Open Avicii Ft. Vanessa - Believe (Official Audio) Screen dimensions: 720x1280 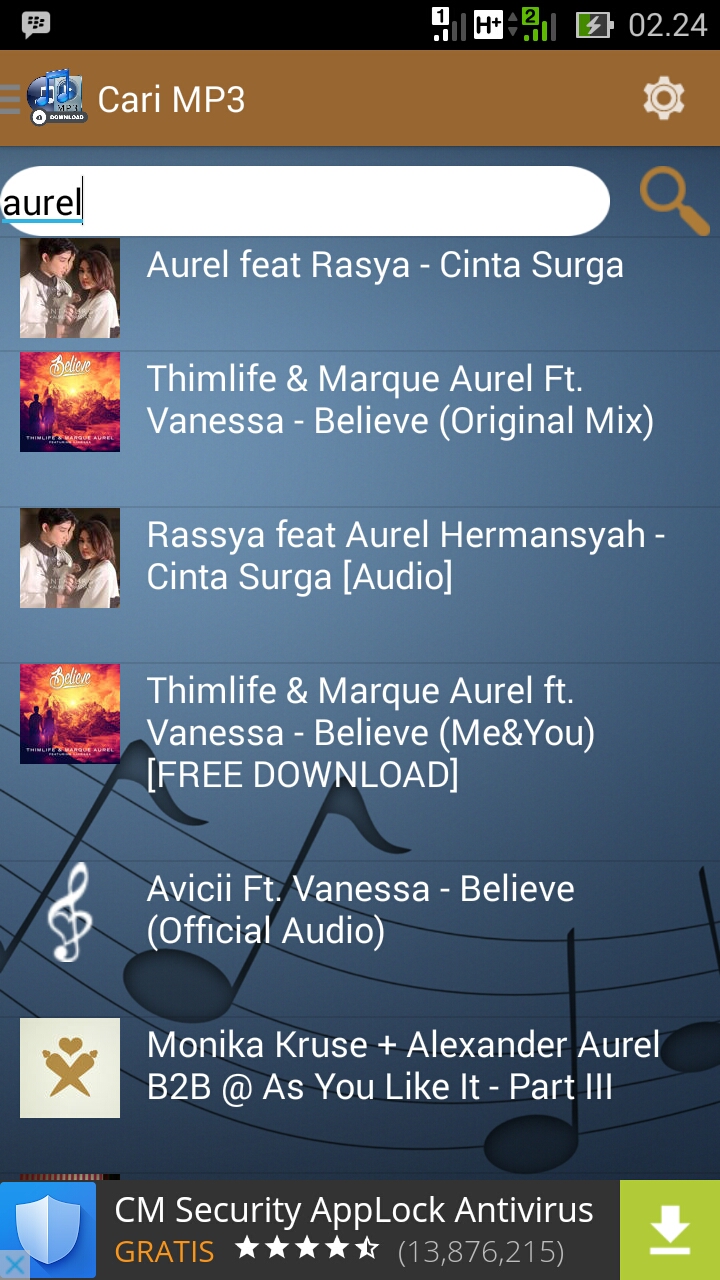coord(360,910)
